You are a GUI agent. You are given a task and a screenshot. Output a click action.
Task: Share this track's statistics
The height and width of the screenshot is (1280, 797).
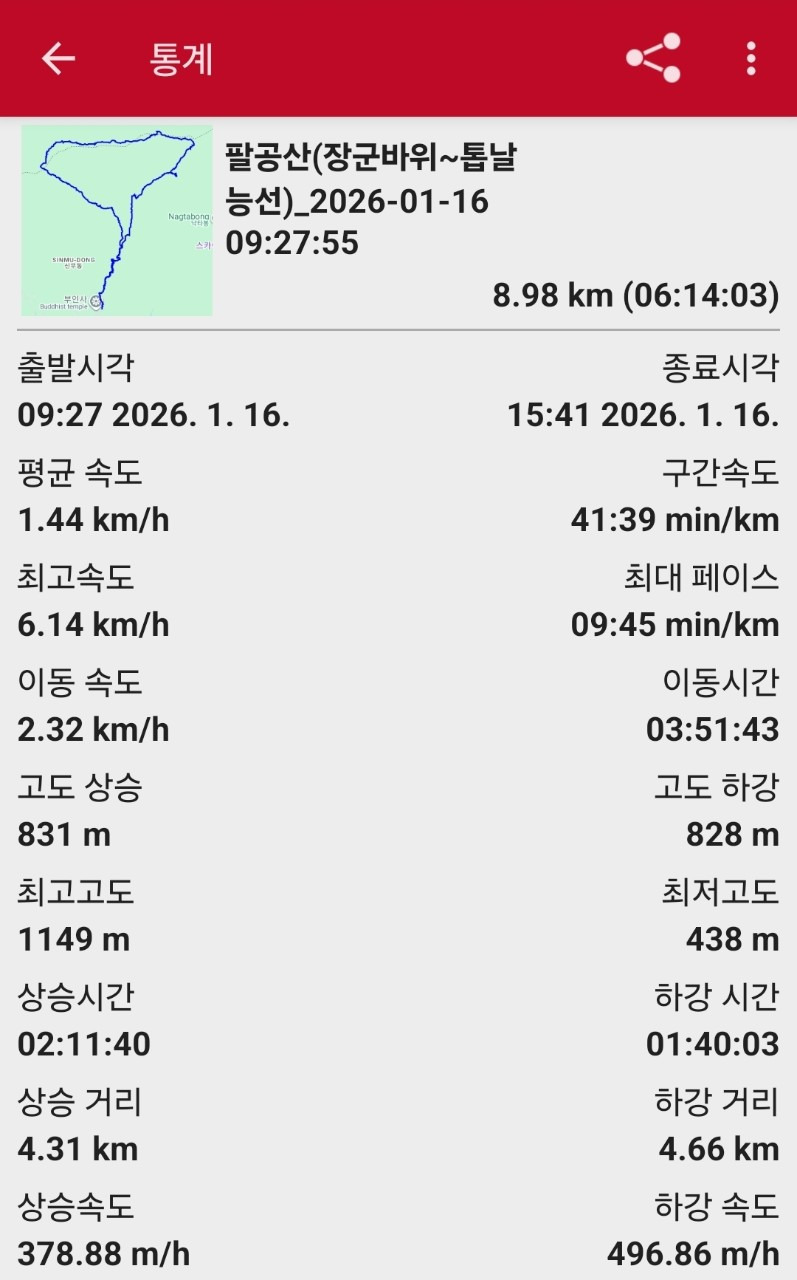point(653,58)
